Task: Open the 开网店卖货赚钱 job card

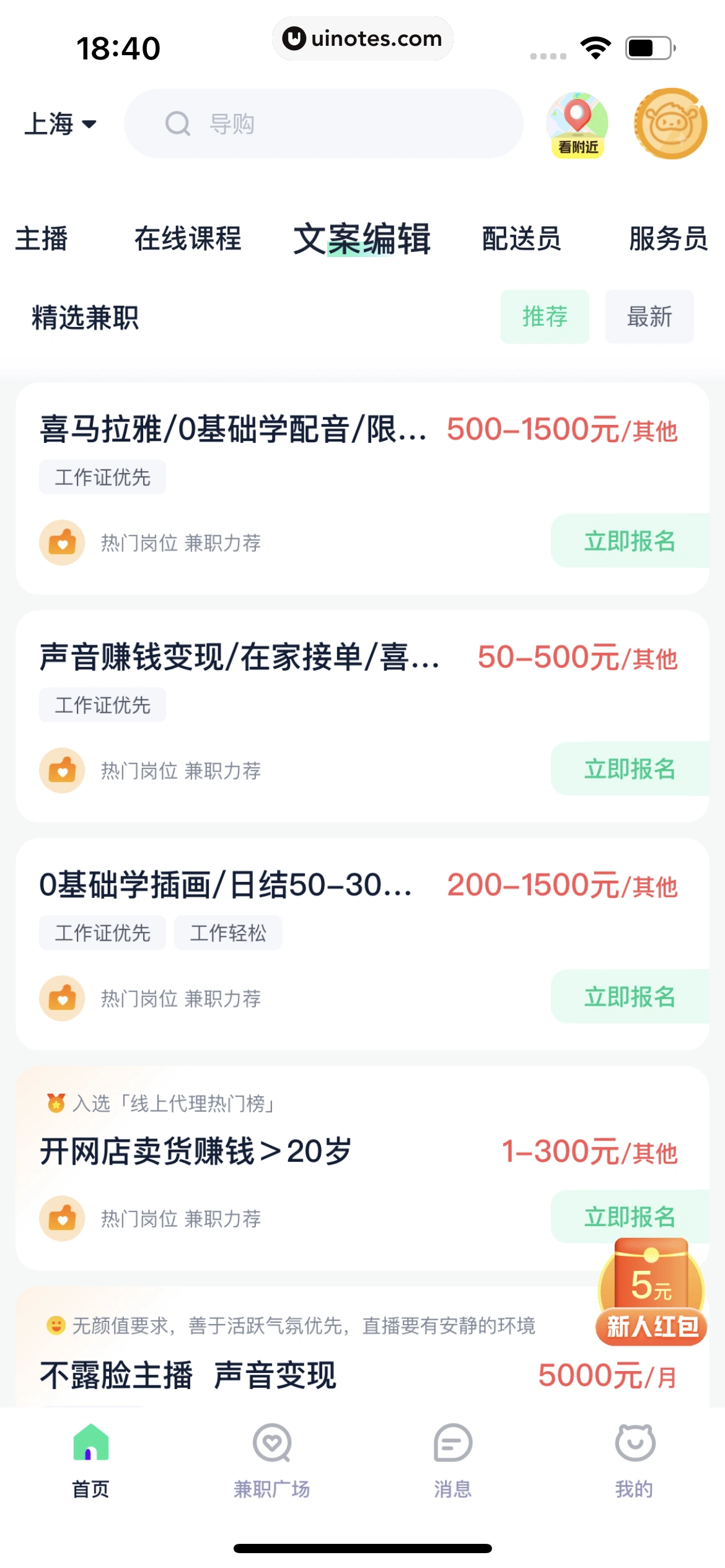Action: click(x=196, y=1152)
